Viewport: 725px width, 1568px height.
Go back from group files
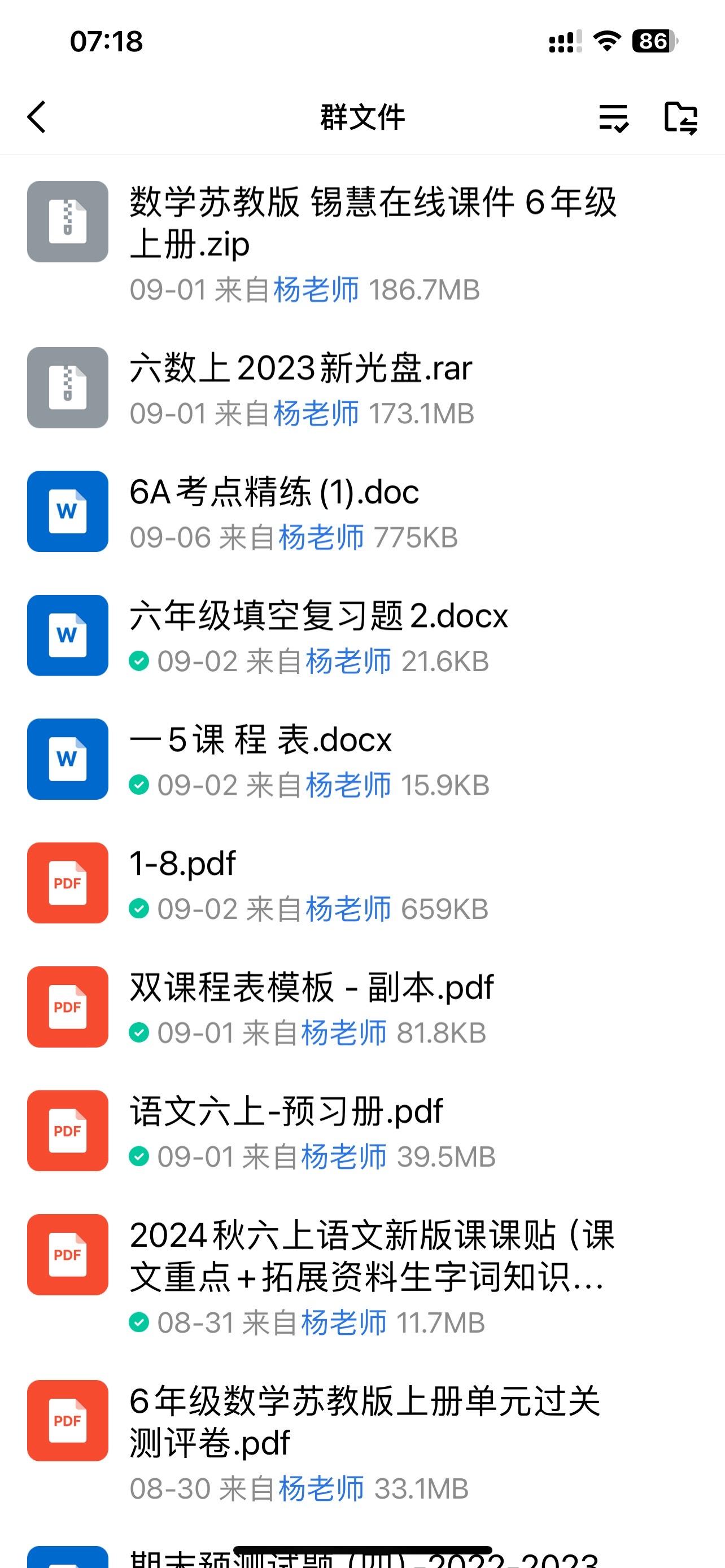tap(37, 116)
